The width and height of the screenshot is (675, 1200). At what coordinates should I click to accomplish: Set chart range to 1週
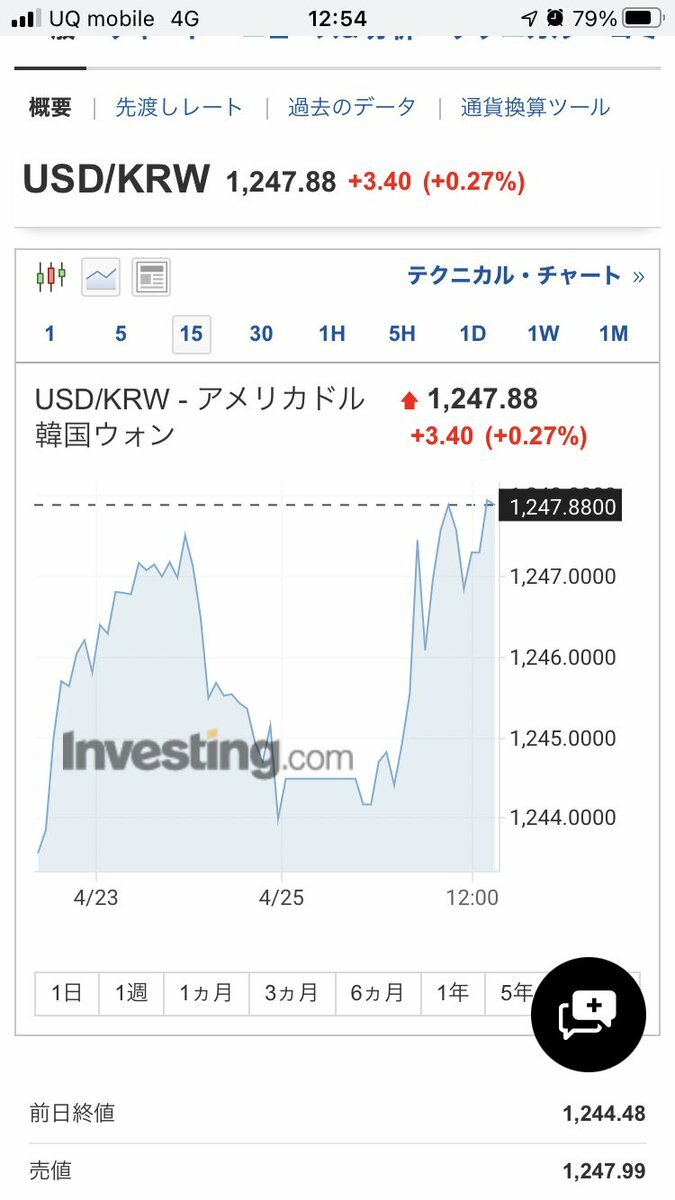point(131,993)
